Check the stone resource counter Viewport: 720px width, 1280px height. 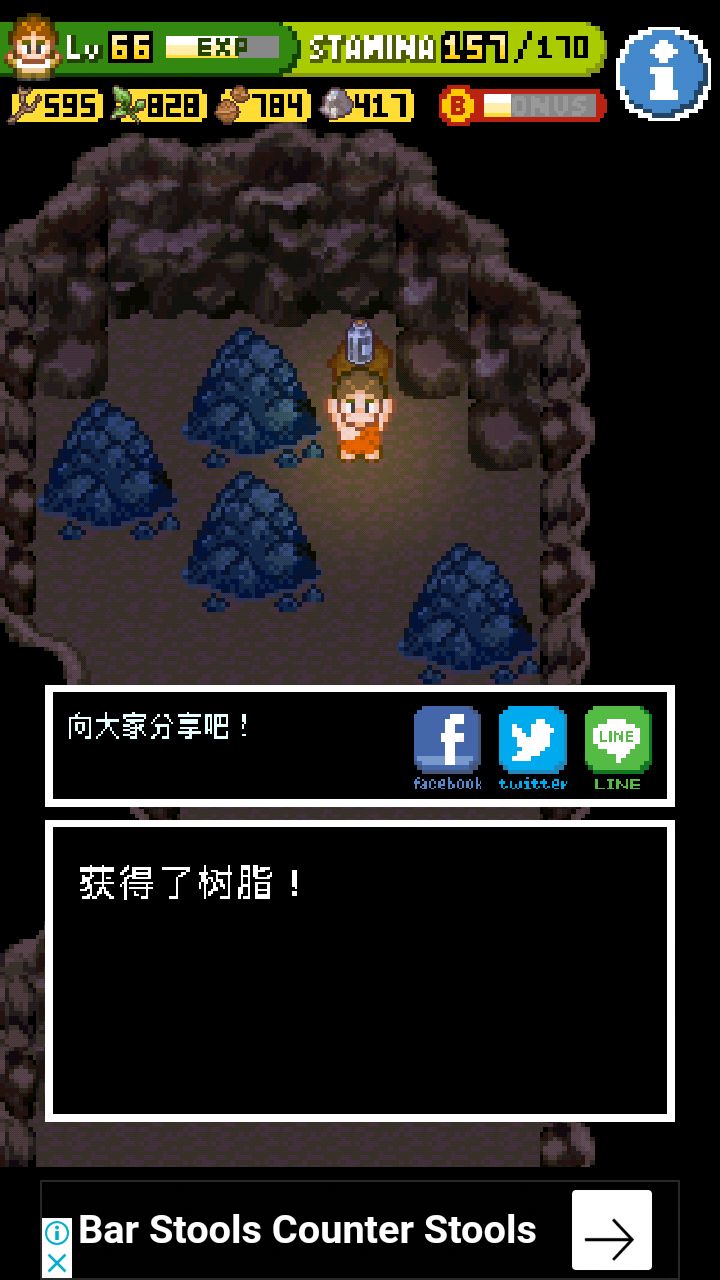375,104
